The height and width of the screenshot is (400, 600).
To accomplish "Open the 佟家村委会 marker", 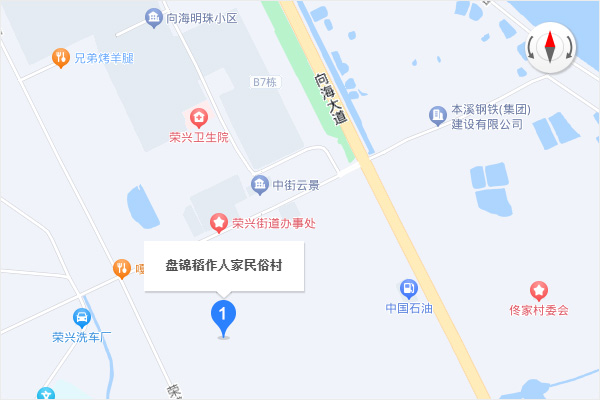I will point(539,290).
